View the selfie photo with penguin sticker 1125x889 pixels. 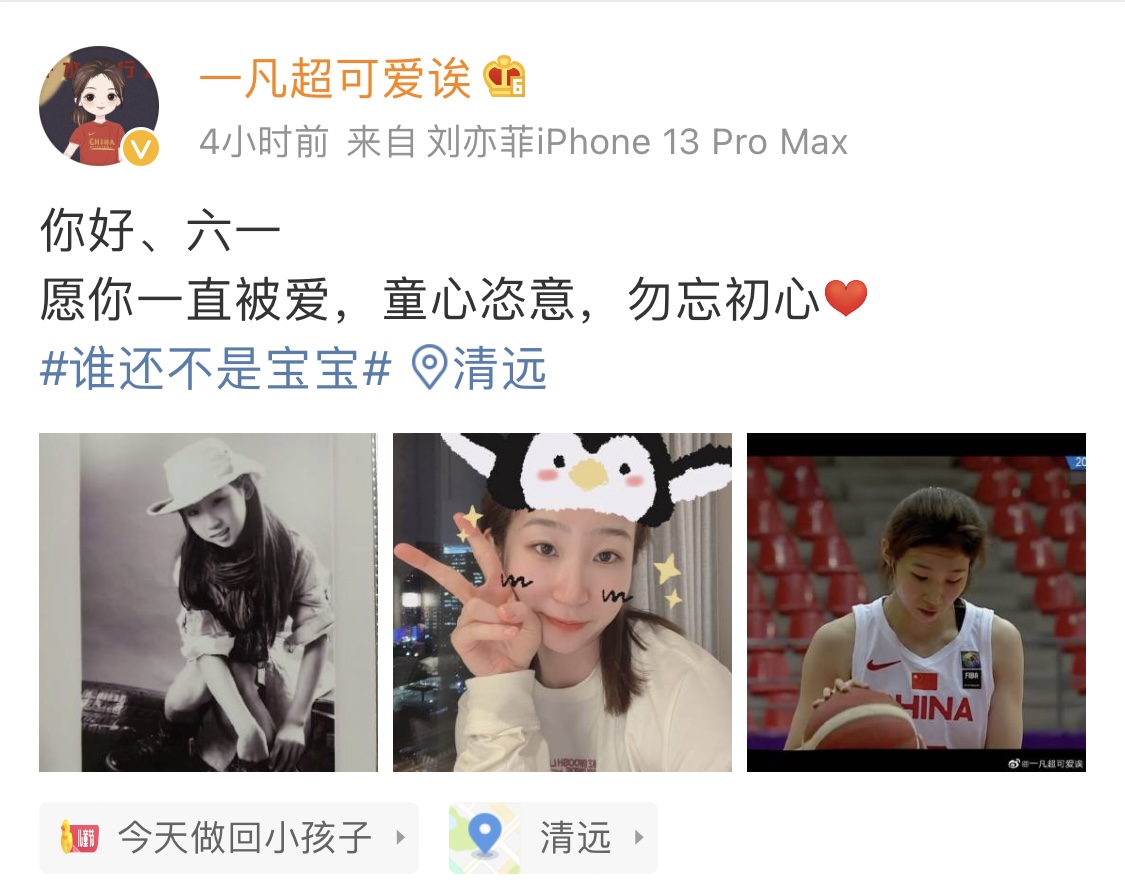[x=562, y=602]
